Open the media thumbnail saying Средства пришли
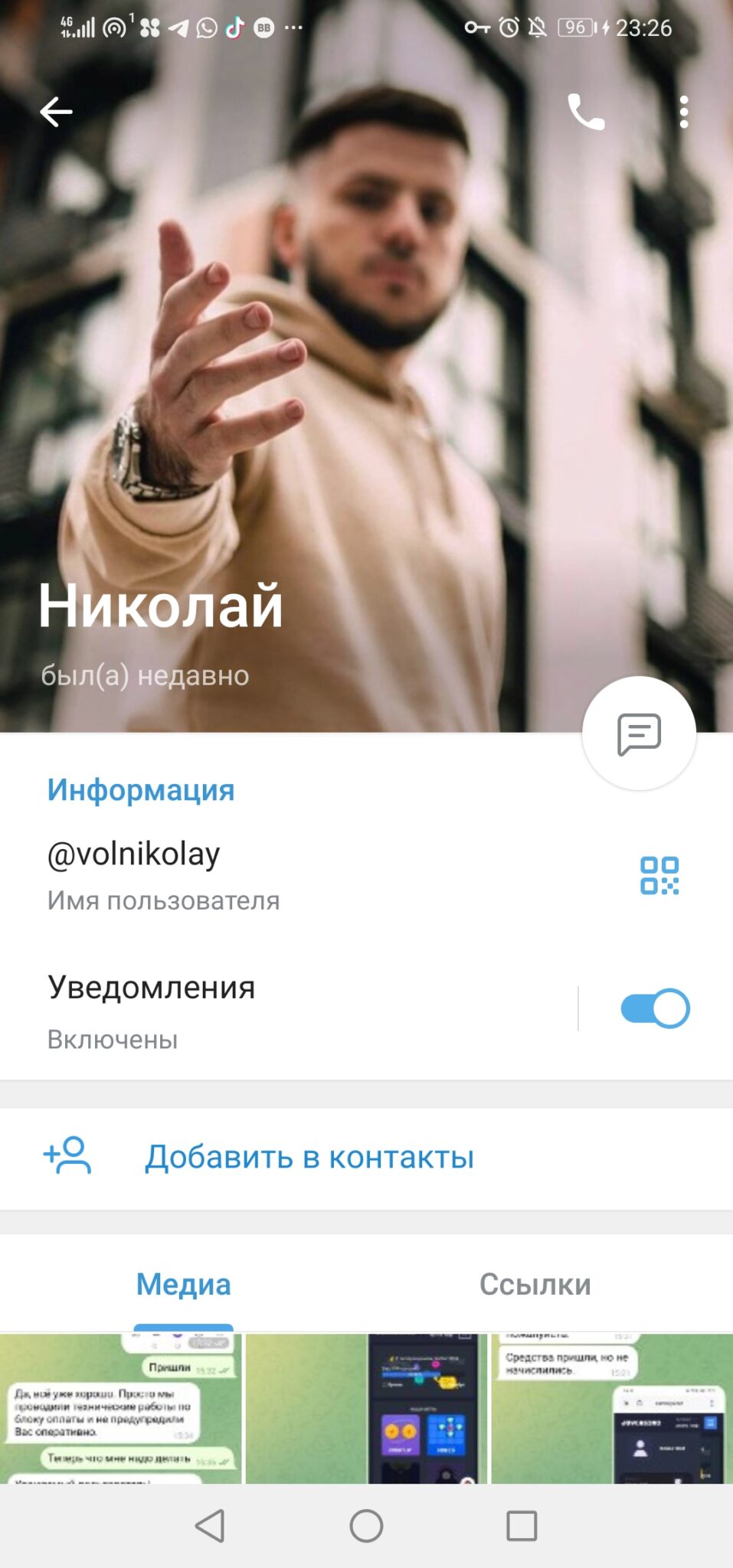This screenshot has height=1568, width=733. (x=612, y=1409)
